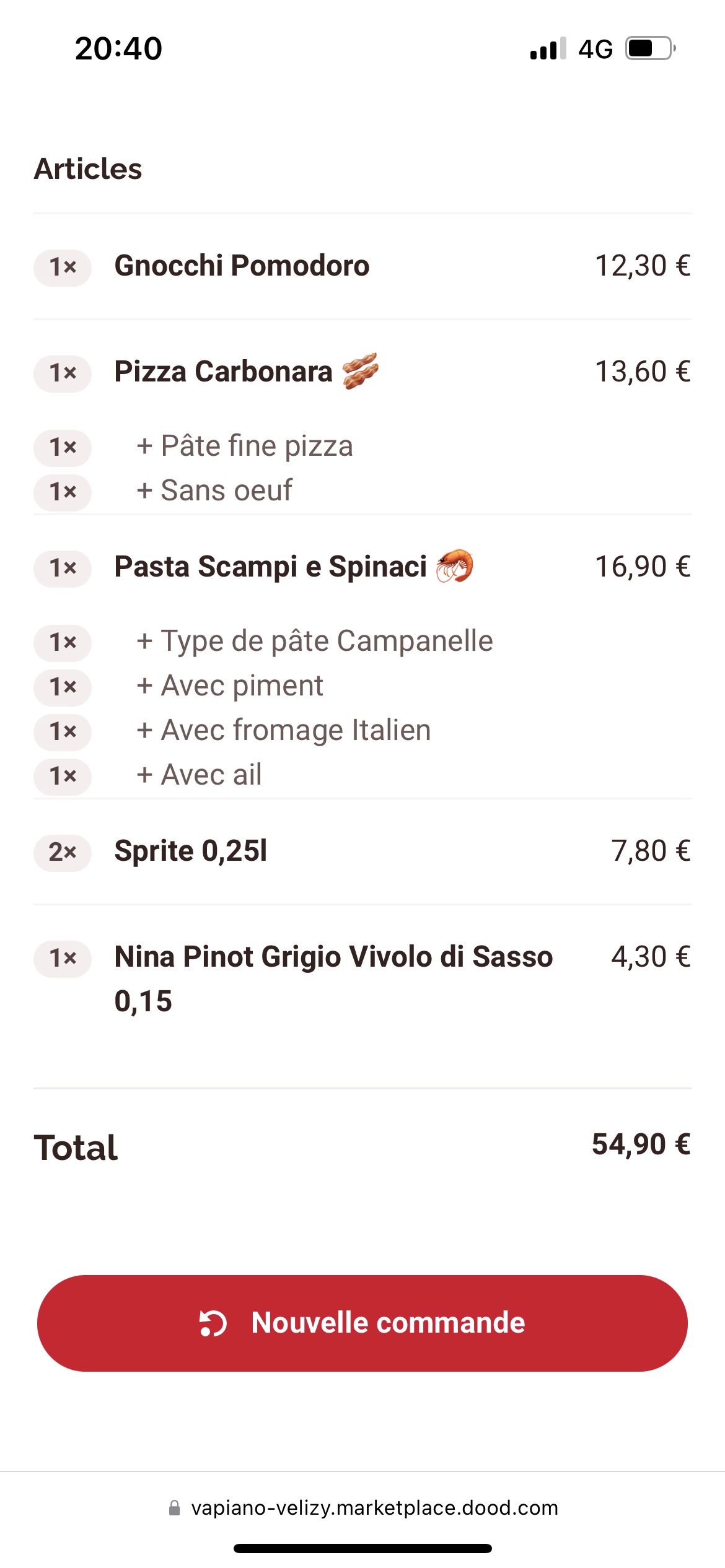The image size is (725, 1568).
Task: Tap the vapiano-velizy.marketplace.dood.com address bar
Action: point(364,1508)
